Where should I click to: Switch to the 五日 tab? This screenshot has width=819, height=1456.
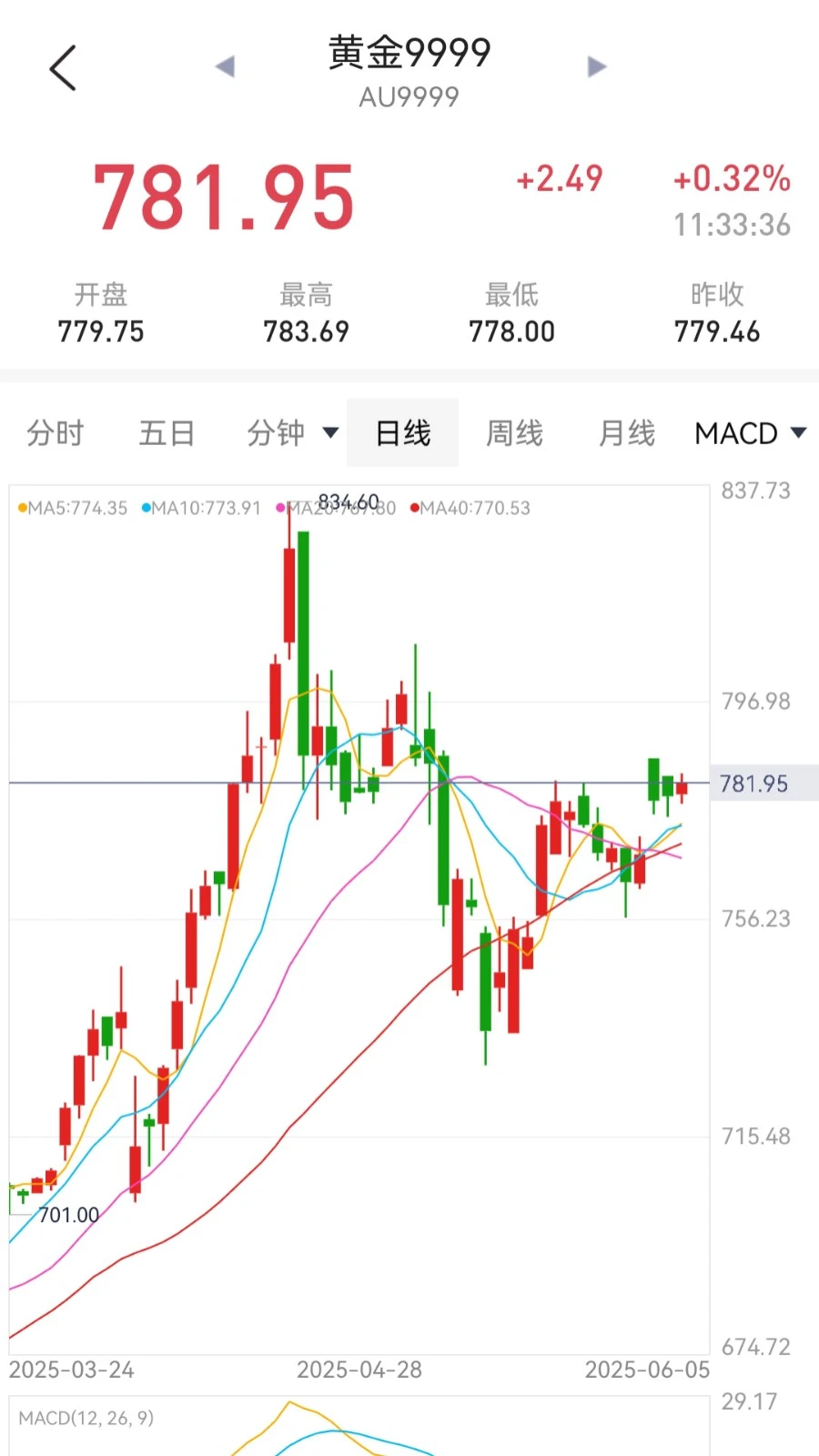[x=166, y=434]
